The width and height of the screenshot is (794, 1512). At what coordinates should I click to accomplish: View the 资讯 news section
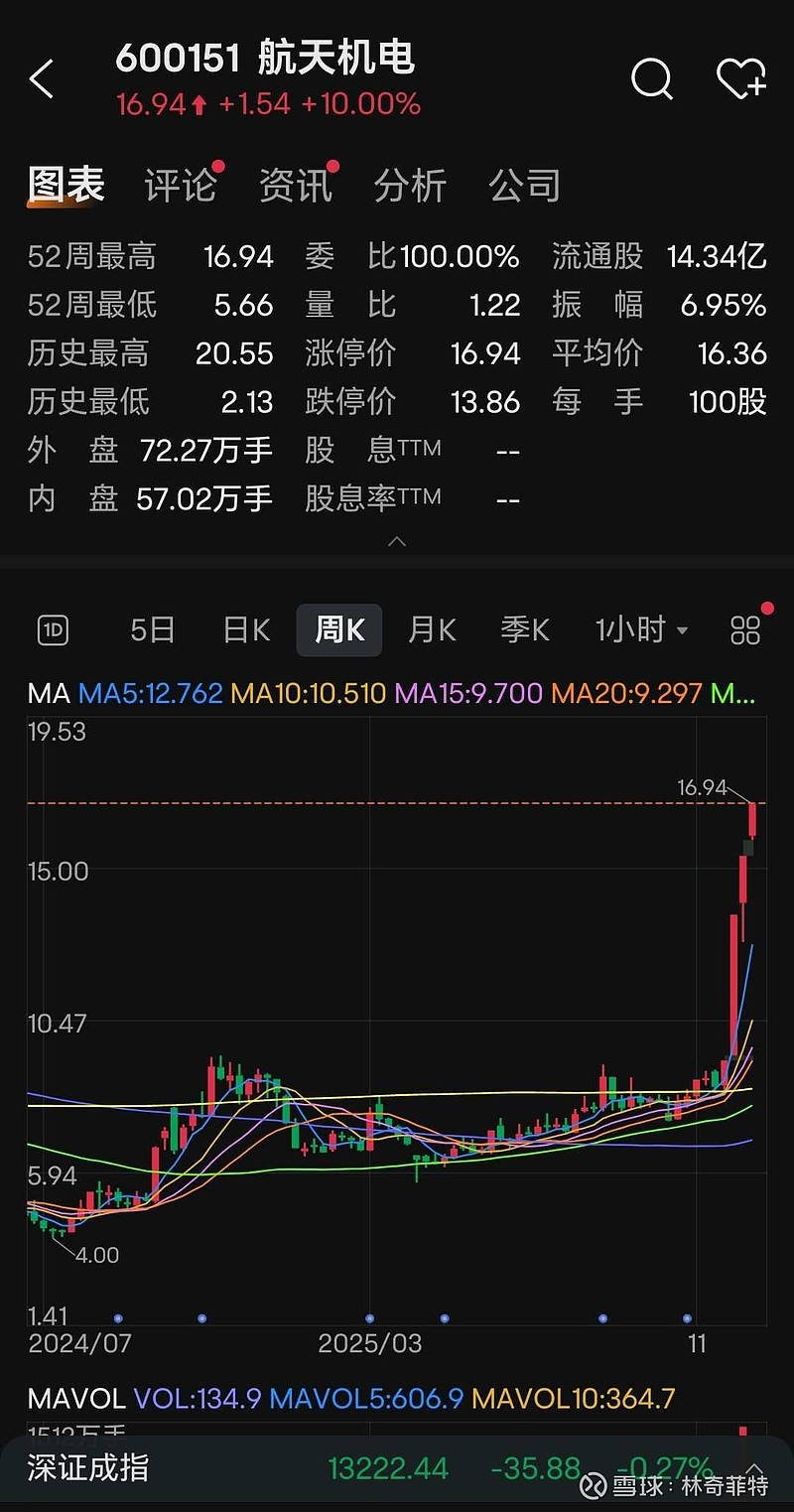(x=295, y=185)
